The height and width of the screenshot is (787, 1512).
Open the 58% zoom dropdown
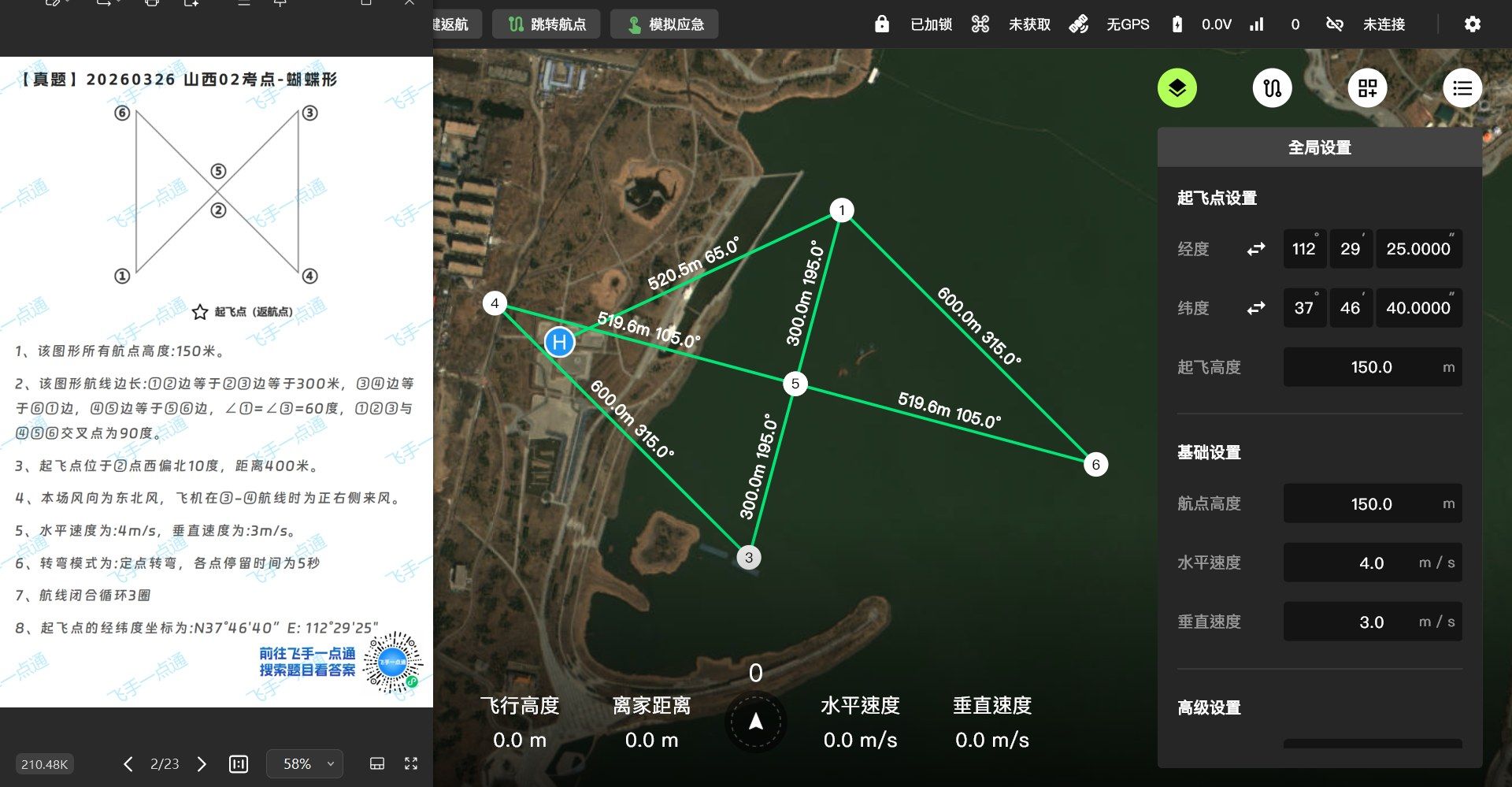(305, 763)
